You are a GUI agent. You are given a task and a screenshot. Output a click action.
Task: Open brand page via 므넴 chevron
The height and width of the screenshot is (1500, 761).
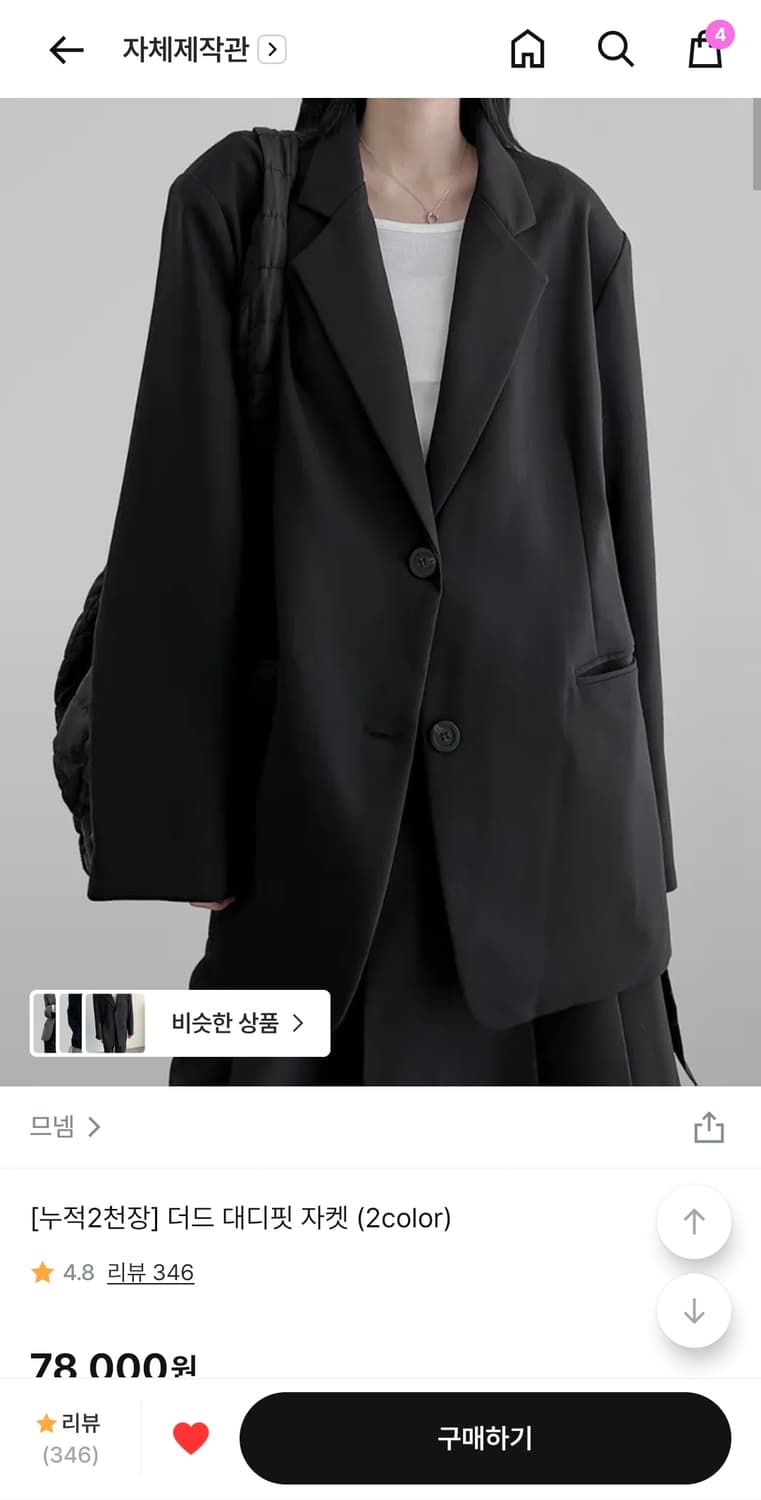(95, 1127)
